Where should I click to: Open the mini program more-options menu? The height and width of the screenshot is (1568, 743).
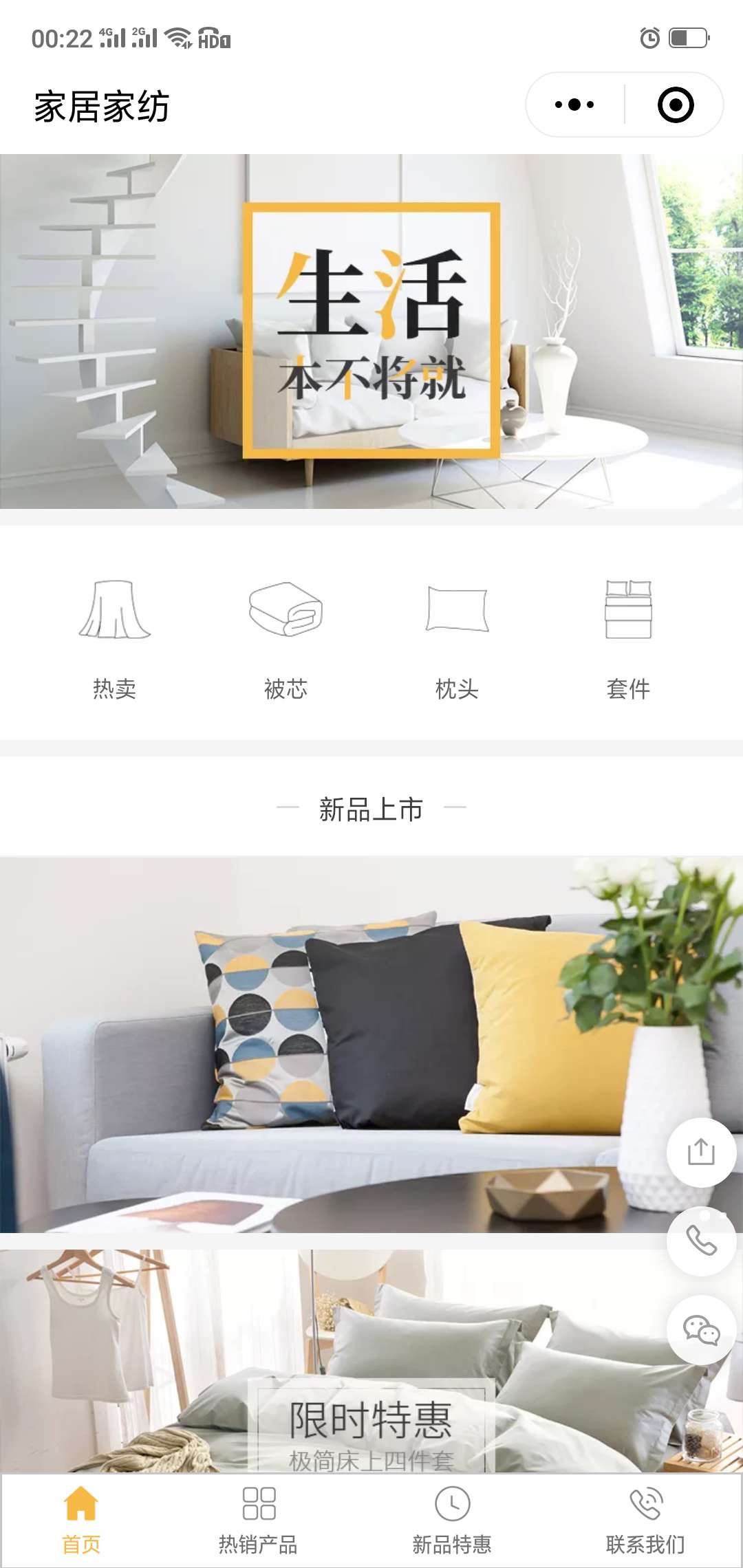574,105
